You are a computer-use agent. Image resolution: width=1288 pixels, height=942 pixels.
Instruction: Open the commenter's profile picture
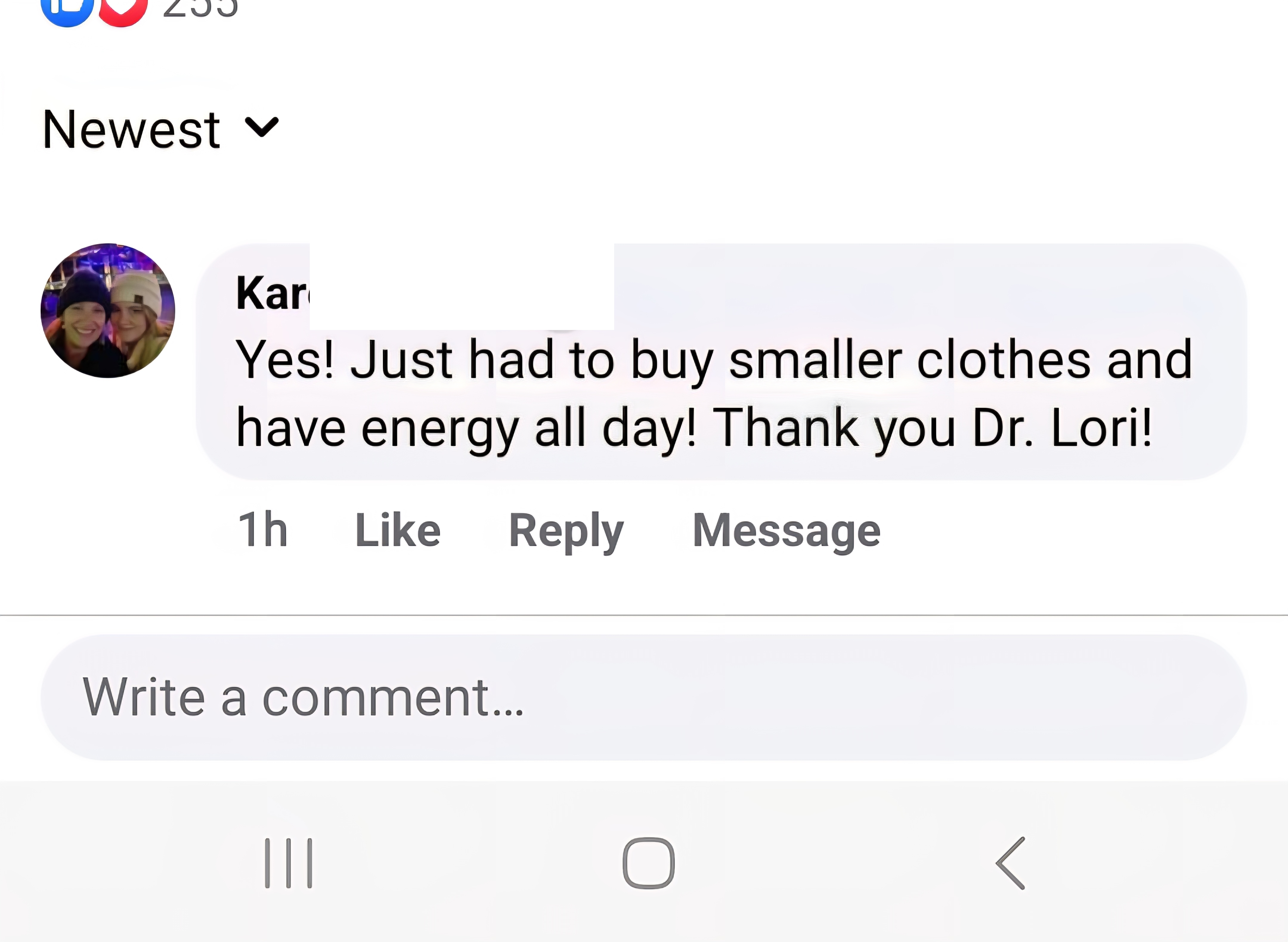(x=108, y=311)
